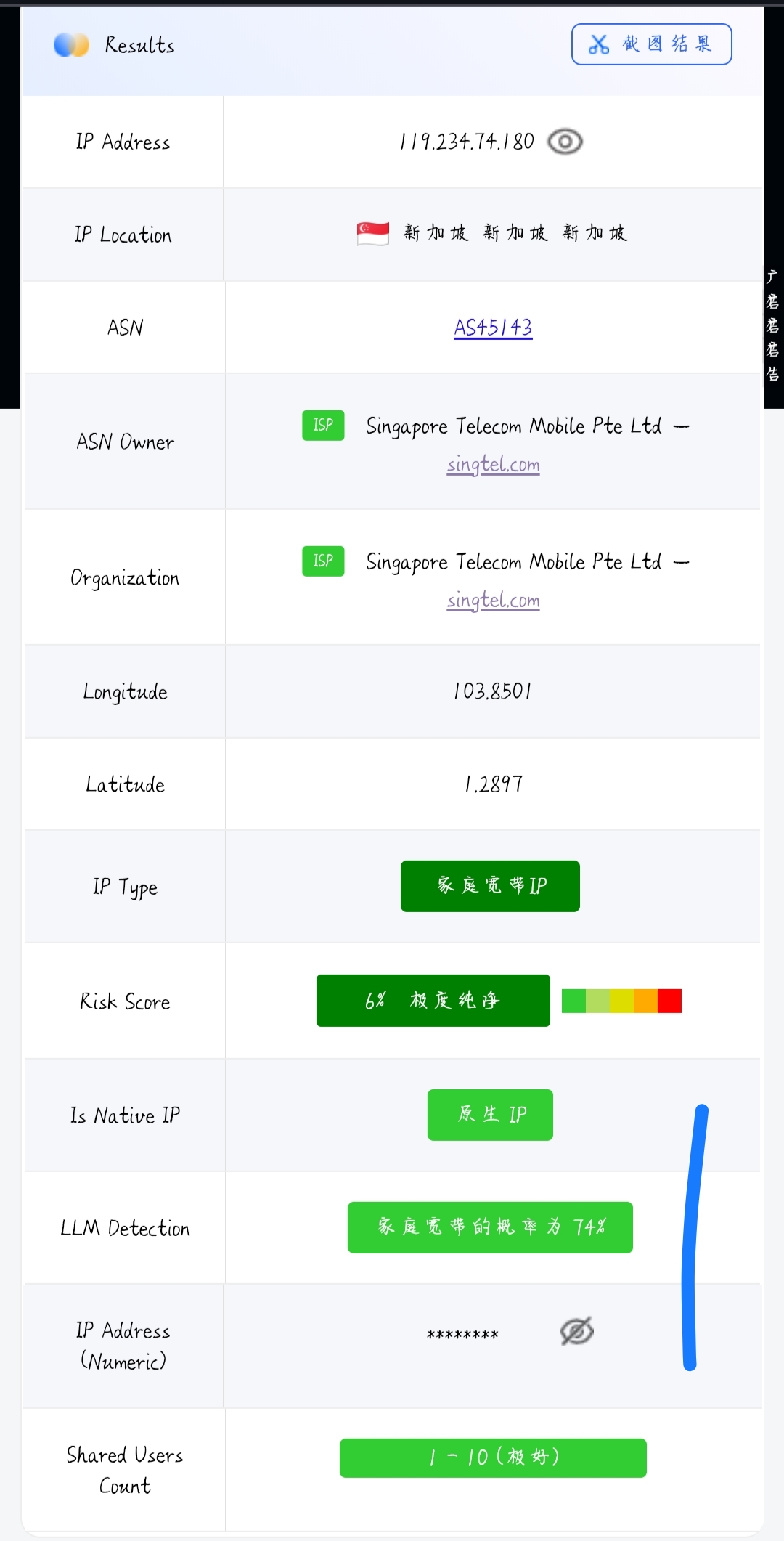Open the AS45143 link
The height and width of the screenshot is (1541, 784).
click(x=493, y=328)
